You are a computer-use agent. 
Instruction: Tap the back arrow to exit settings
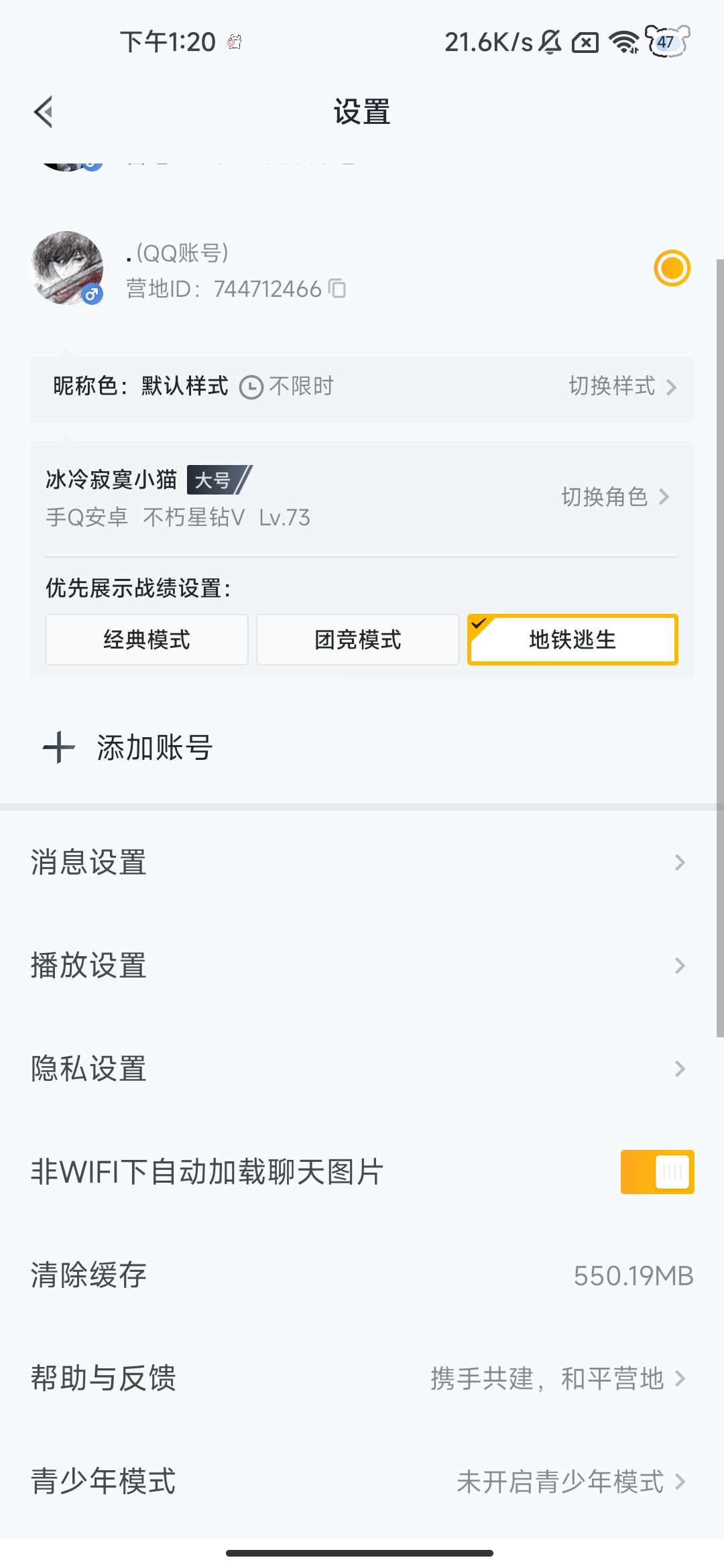(x=44, y=111)
